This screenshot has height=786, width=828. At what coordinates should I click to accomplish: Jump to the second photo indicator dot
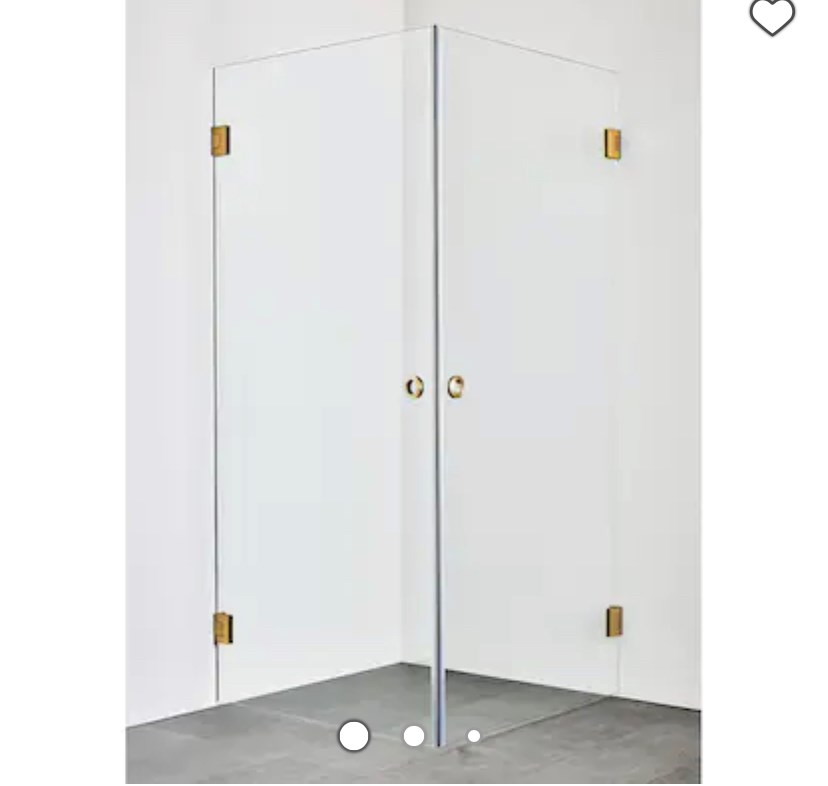(x=414, y=736)
